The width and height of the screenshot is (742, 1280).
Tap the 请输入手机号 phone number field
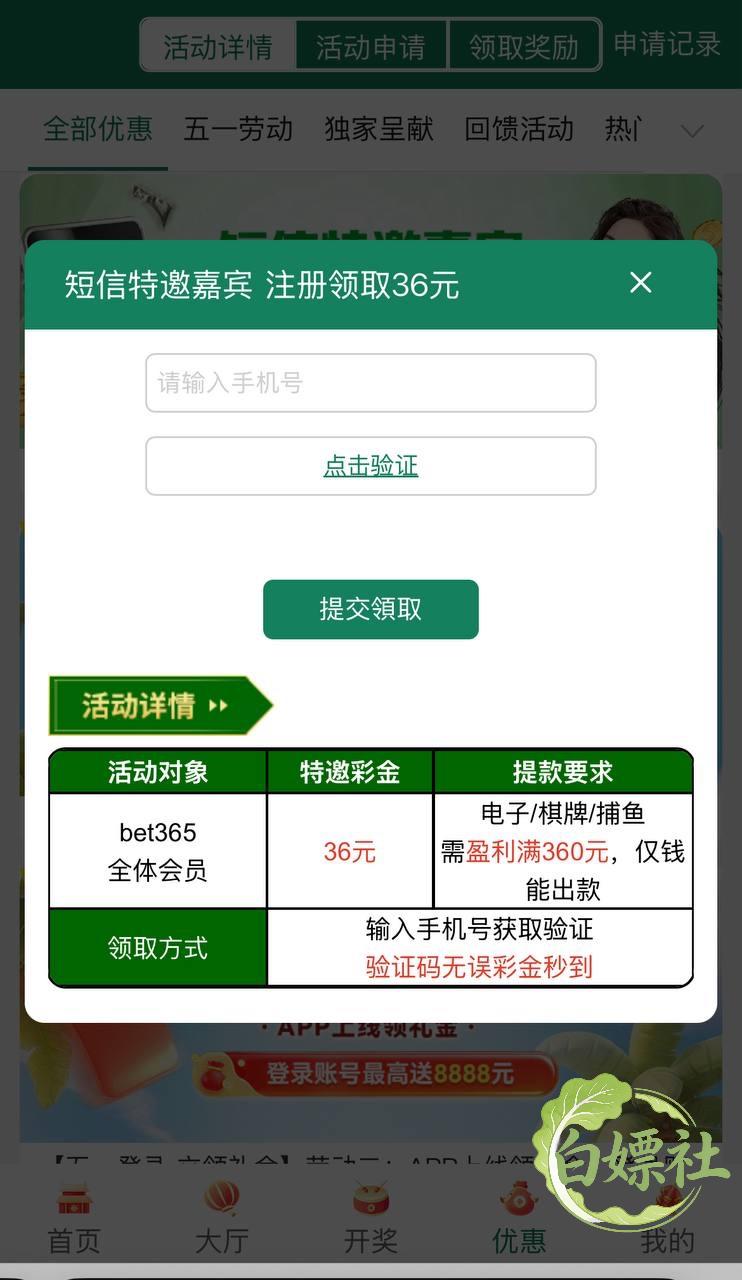pos(371,383)
